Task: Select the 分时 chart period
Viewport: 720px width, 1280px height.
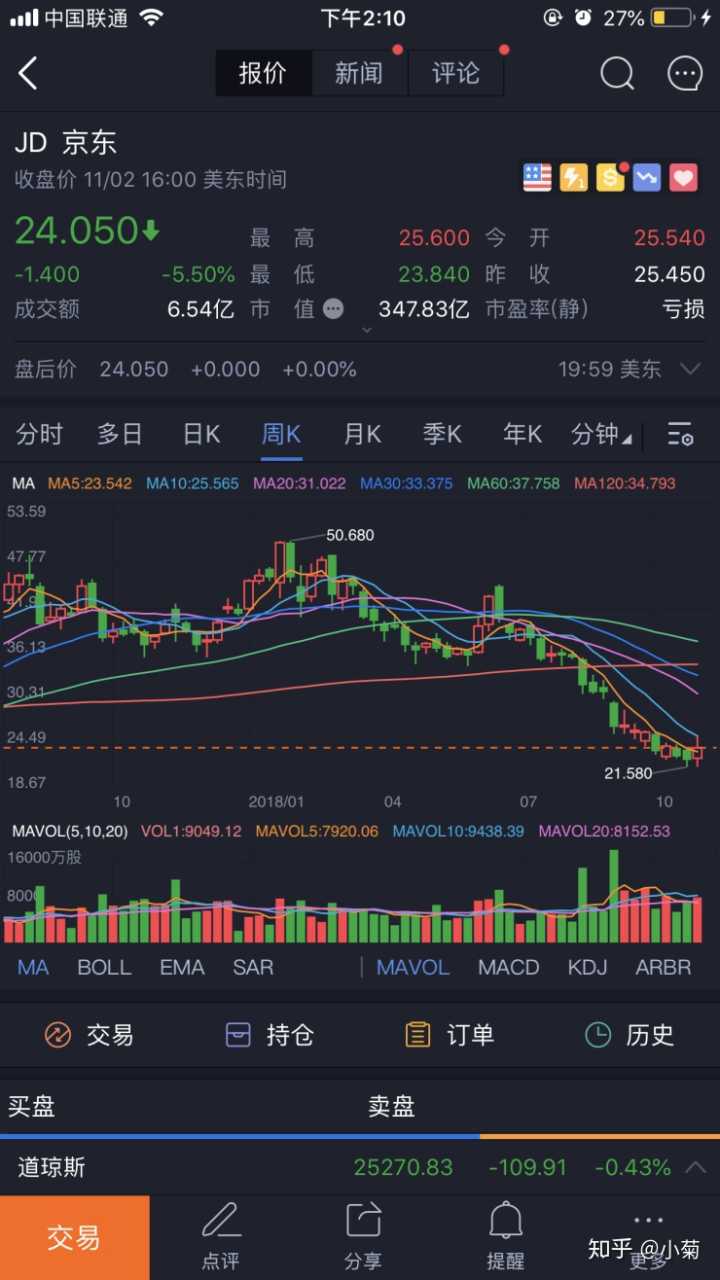Action: [40, 434]
